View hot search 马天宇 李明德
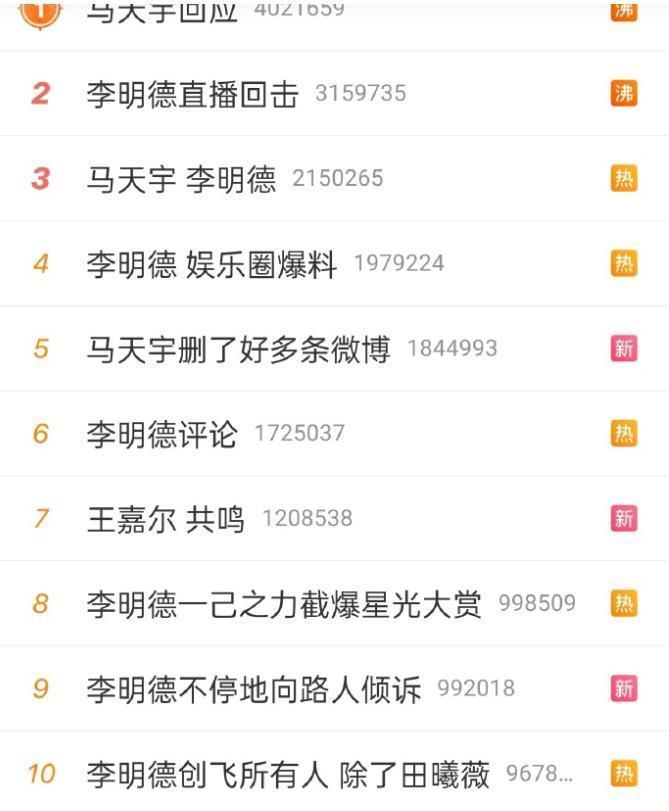This screenshot has width=669, height=811. pyautogui.click(x=181, y=179)
